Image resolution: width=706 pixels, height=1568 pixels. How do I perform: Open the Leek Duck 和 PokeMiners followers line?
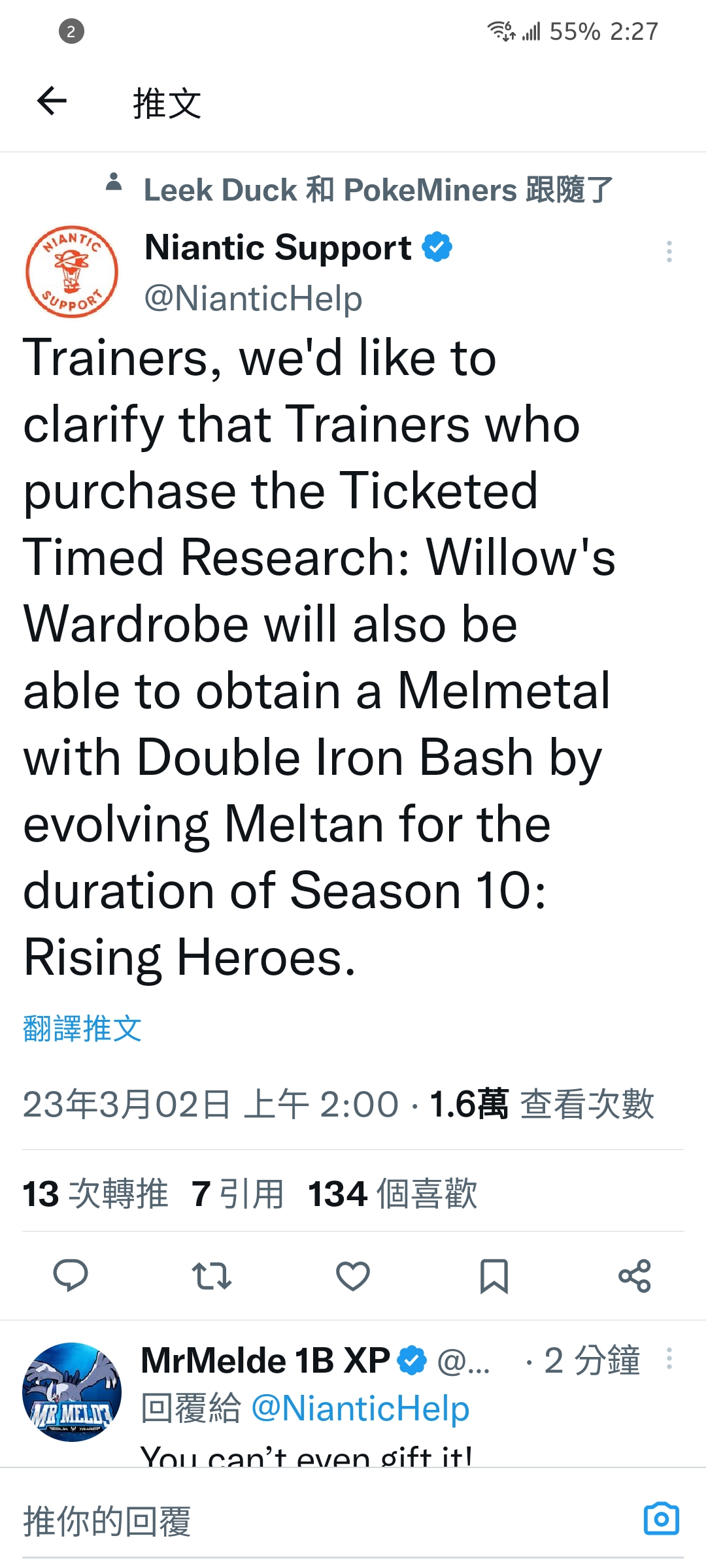(x=378, y=190)
